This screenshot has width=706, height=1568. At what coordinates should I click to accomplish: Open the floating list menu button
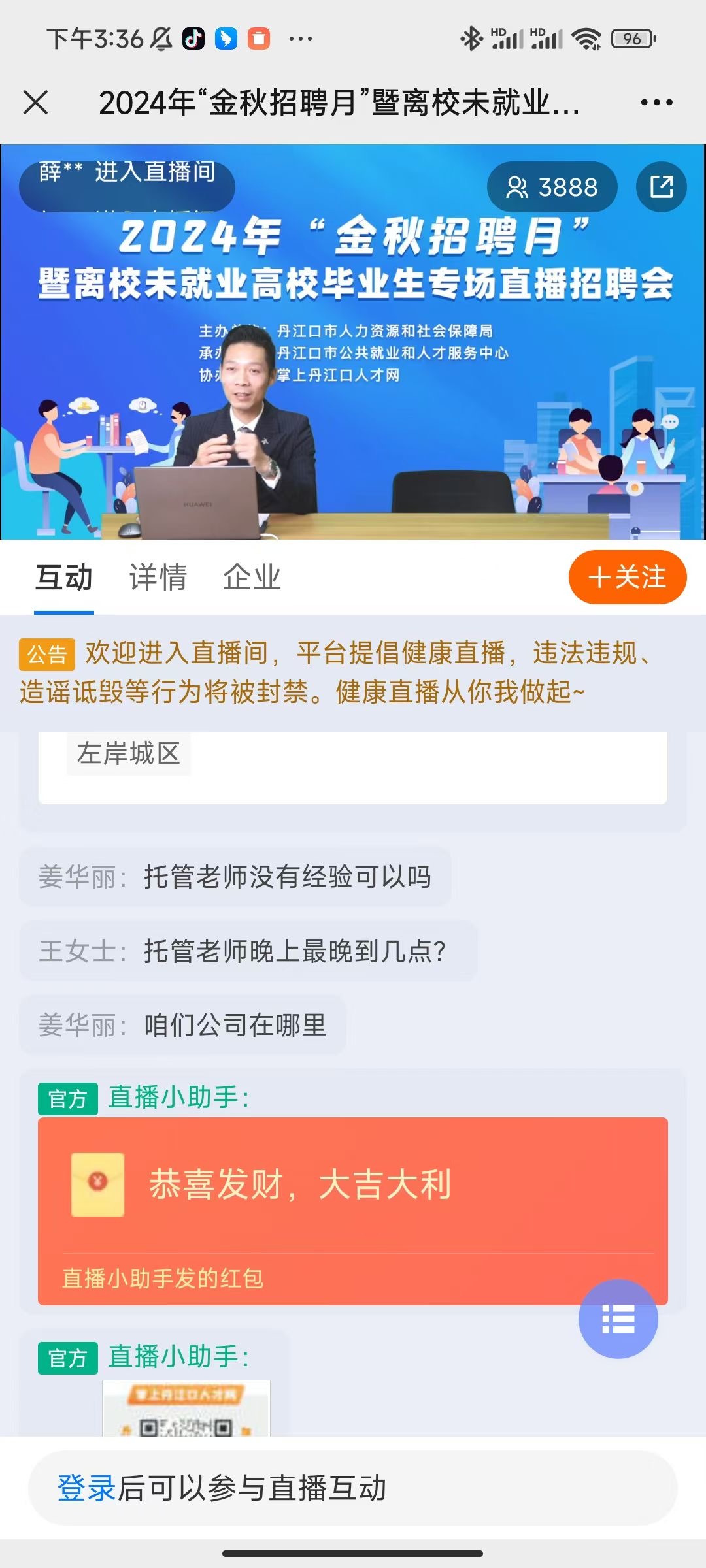click(x=618, y=1318)
